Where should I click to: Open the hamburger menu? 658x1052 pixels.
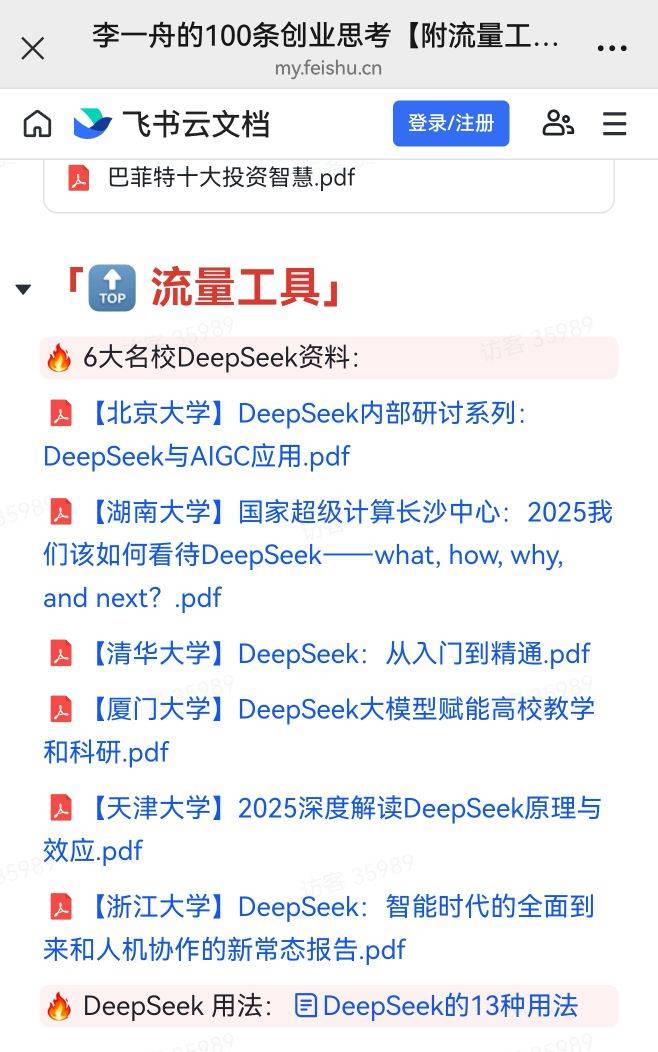(x=614, y=123)
